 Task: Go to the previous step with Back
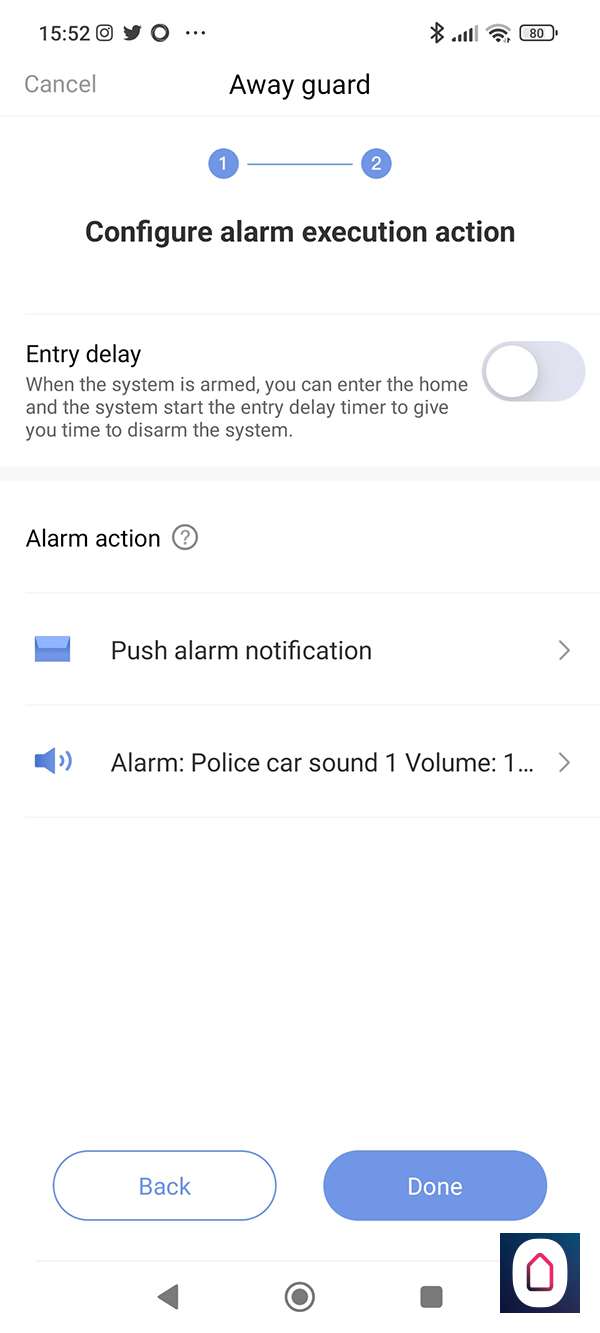tap(164, 1186)
